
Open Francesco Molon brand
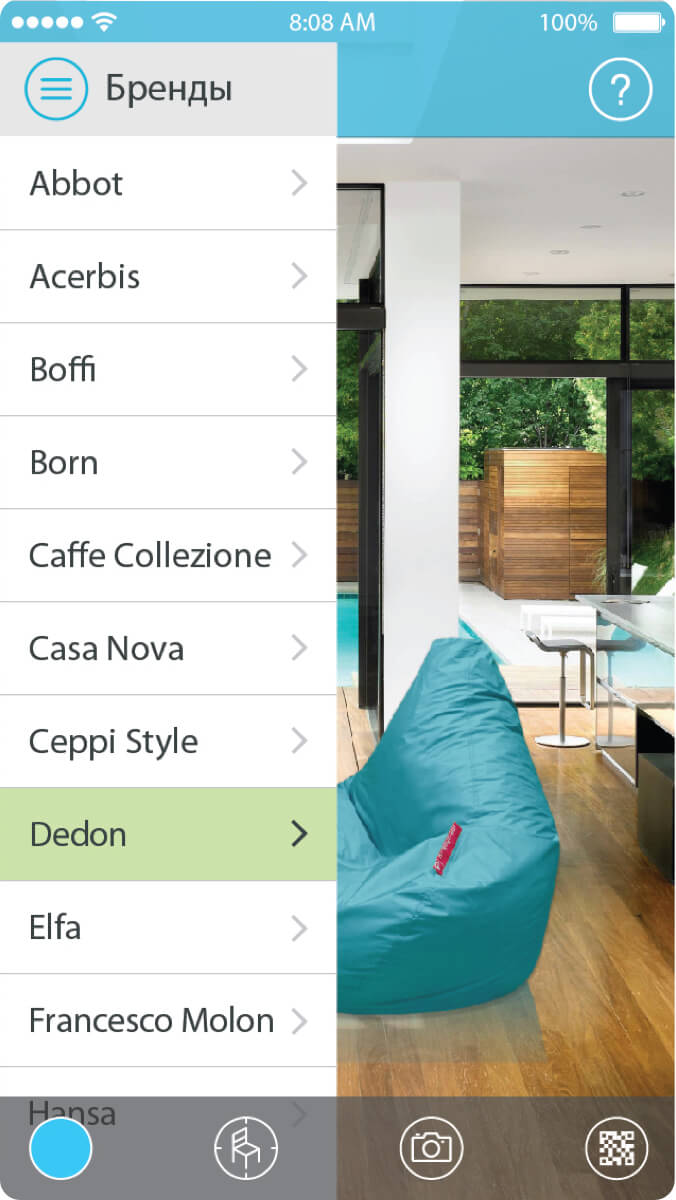coord(168,1020)
